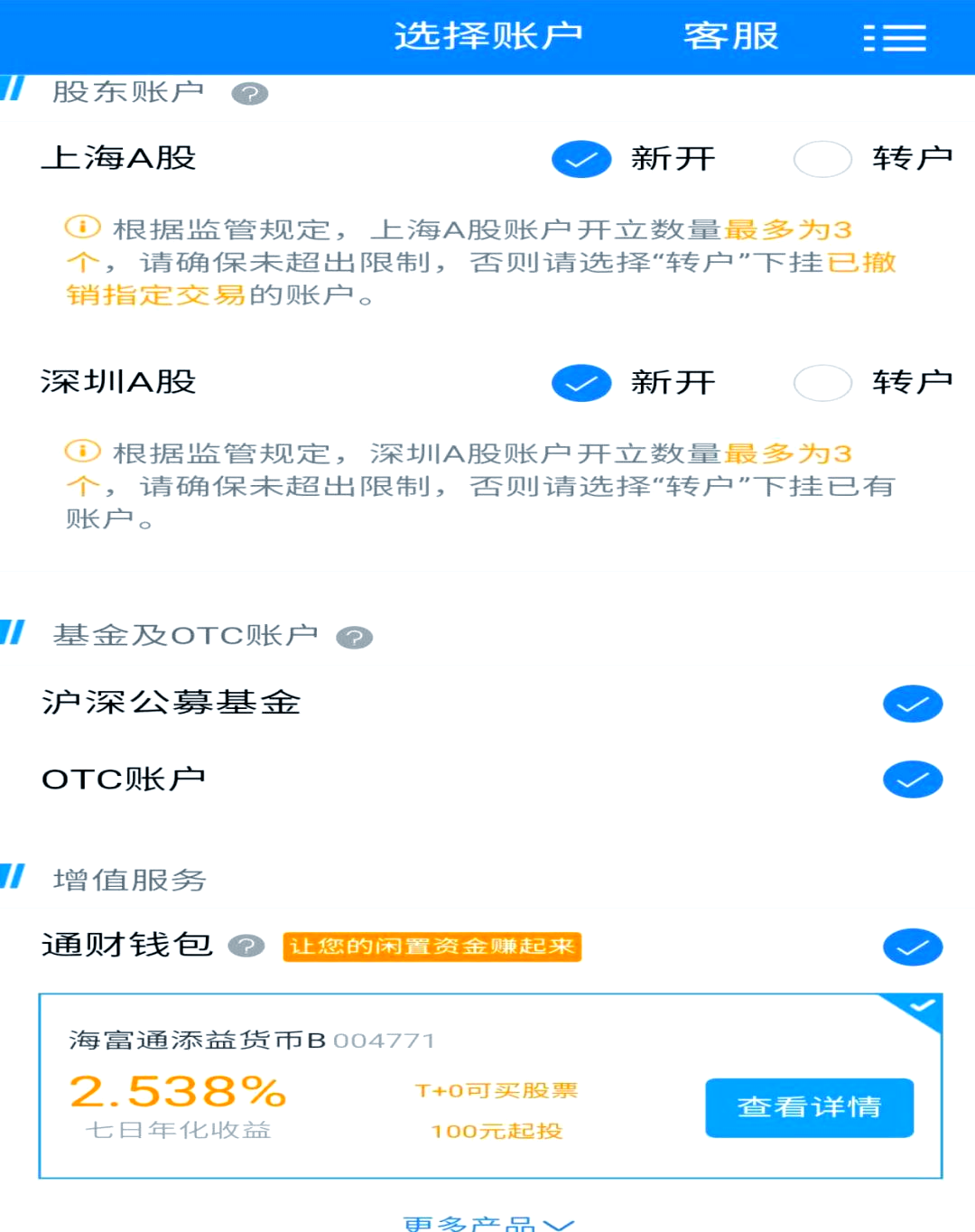Click the info icon in the Shanghai A-share notice

point(82,228)
